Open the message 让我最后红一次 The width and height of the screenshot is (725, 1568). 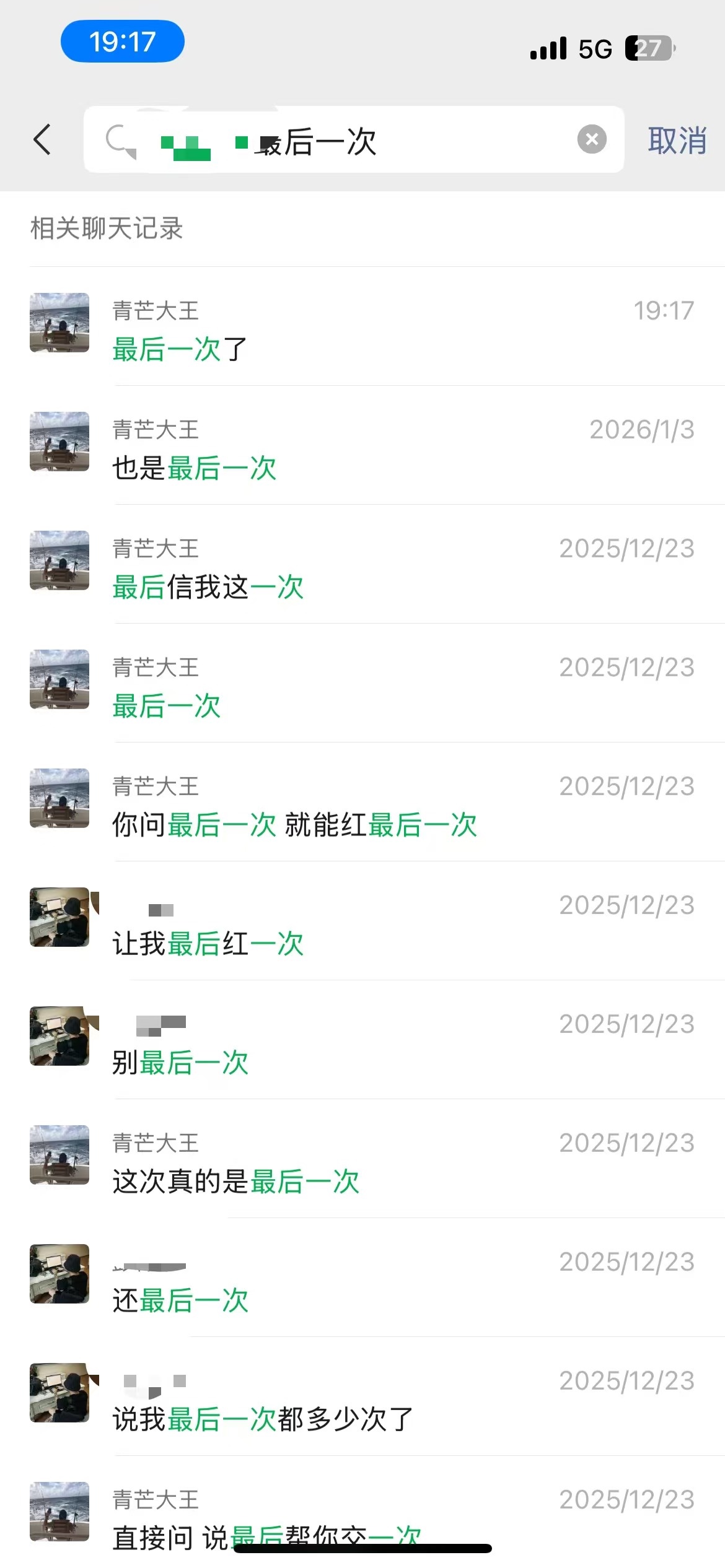[x=372, y=923]
